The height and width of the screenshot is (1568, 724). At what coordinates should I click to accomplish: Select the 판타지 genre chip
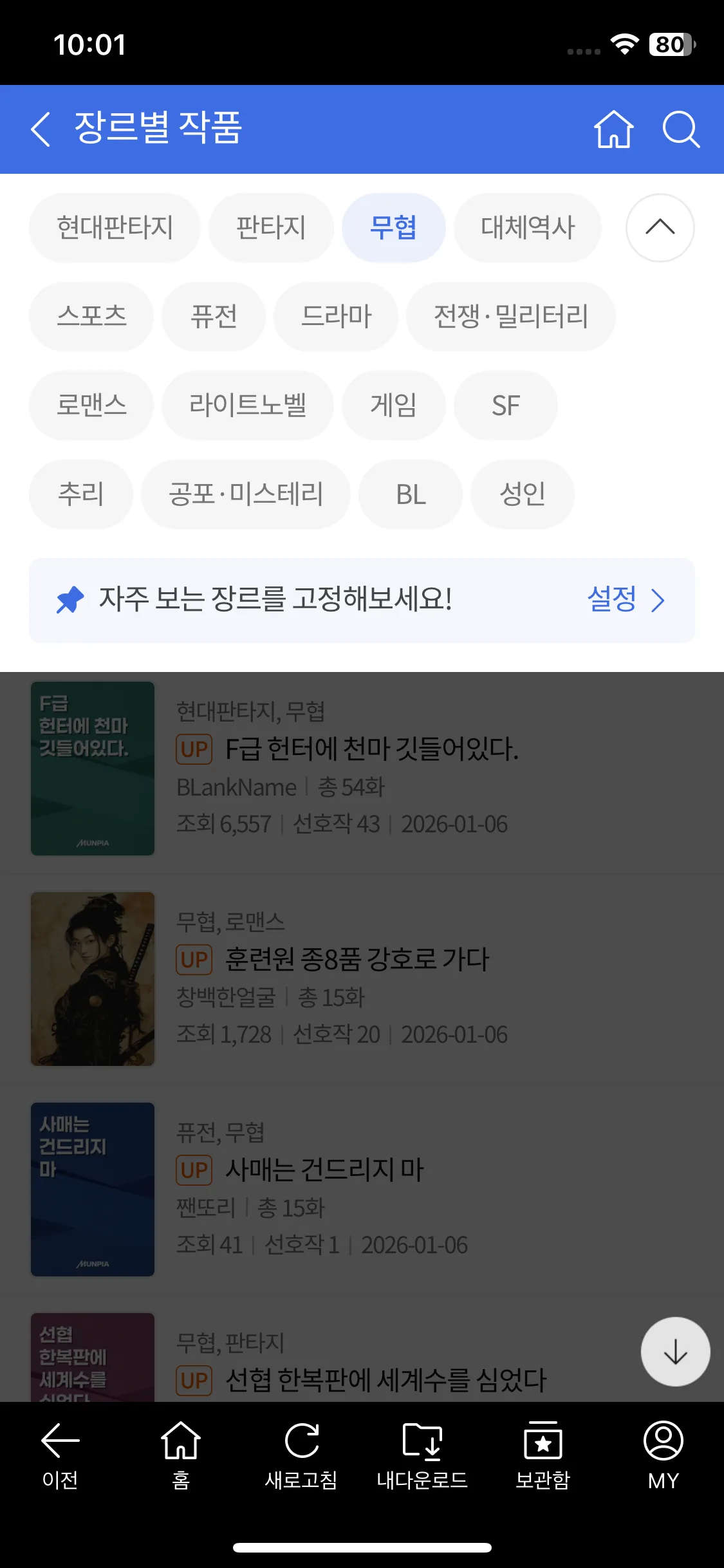tap(271, 228)
